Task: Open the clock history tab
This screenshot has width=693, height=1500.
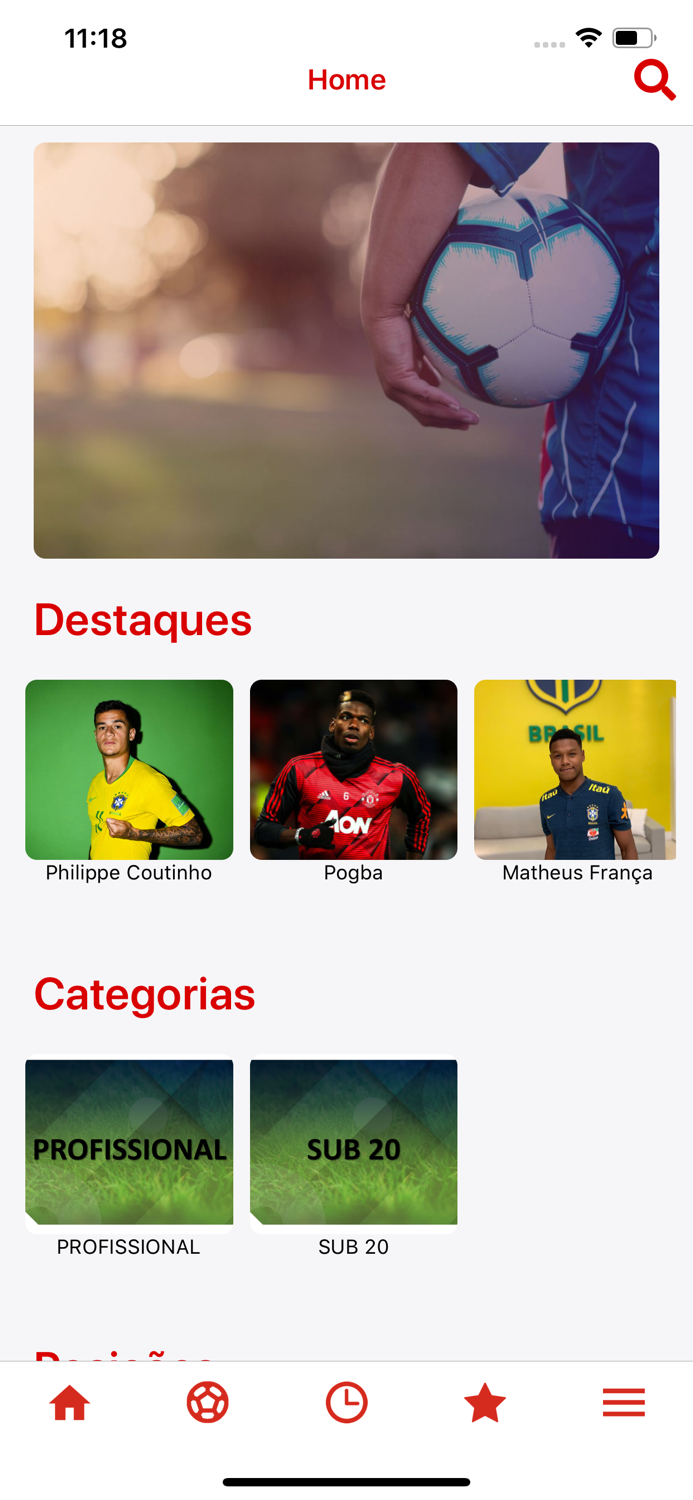Action: 346,1403
